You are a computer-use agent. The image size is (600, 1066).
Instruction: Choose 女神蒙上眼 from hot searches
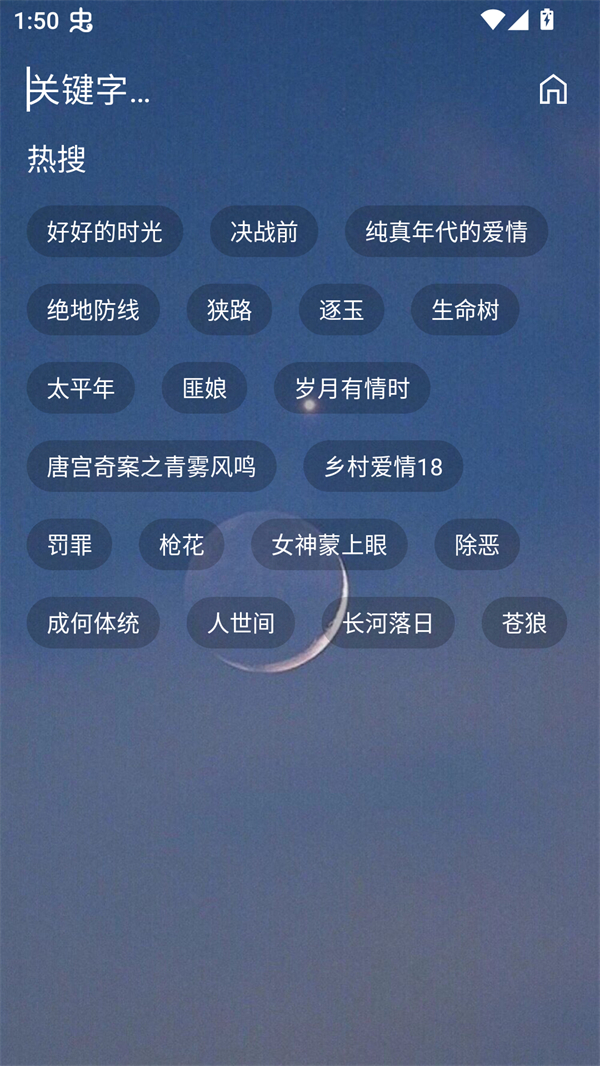point(329,545)
